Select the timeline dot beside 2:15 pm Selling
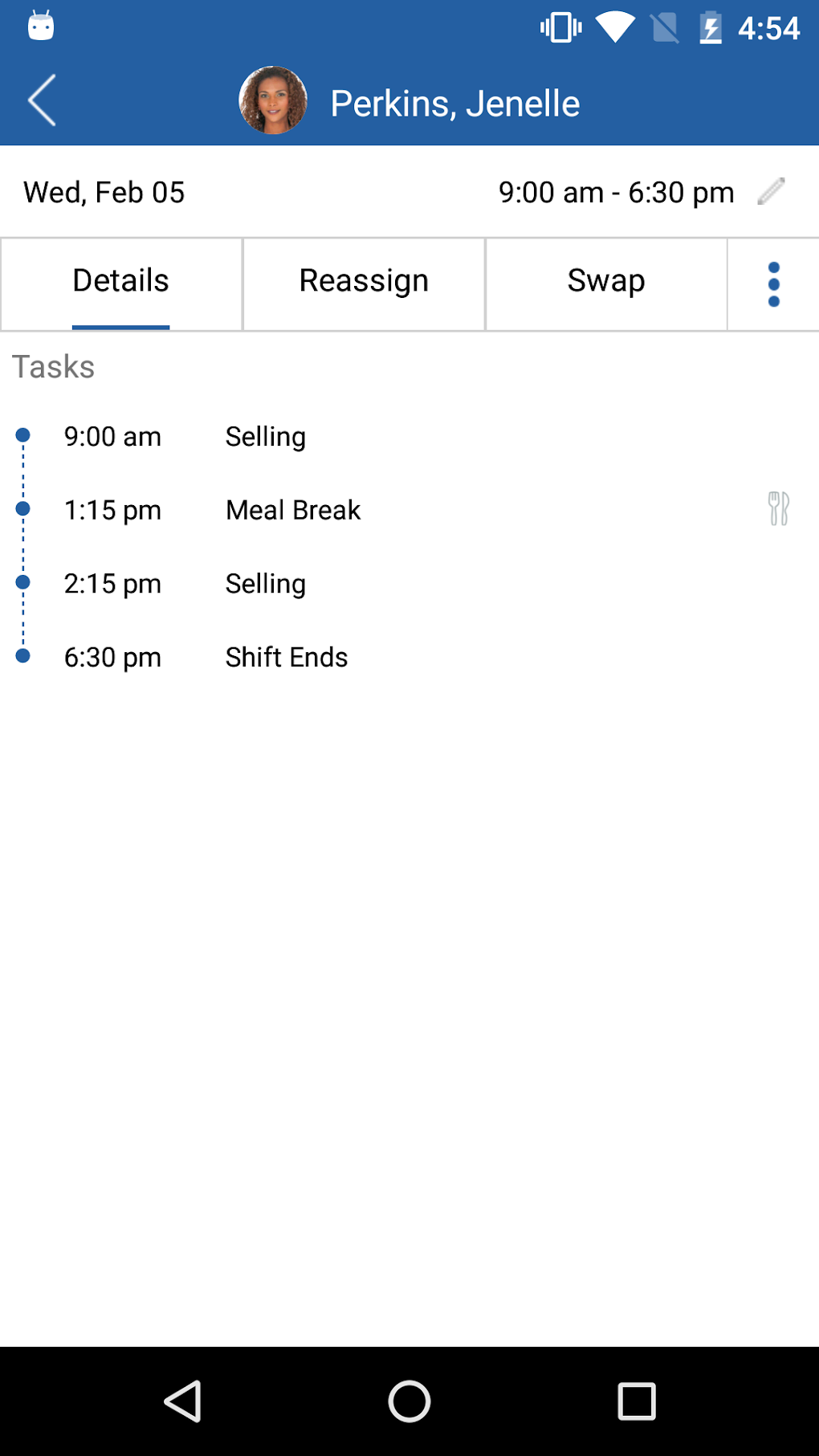This screenshot has width=819, height=1456. coord(22,582)
